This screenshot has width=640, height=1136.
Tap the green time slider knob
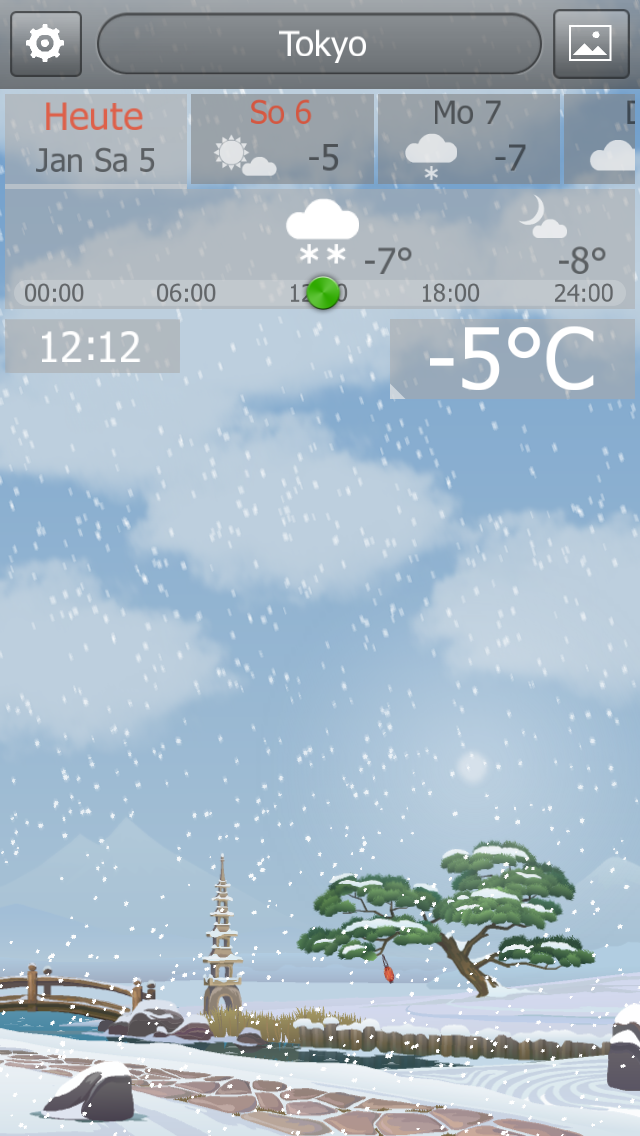point(323,293)
